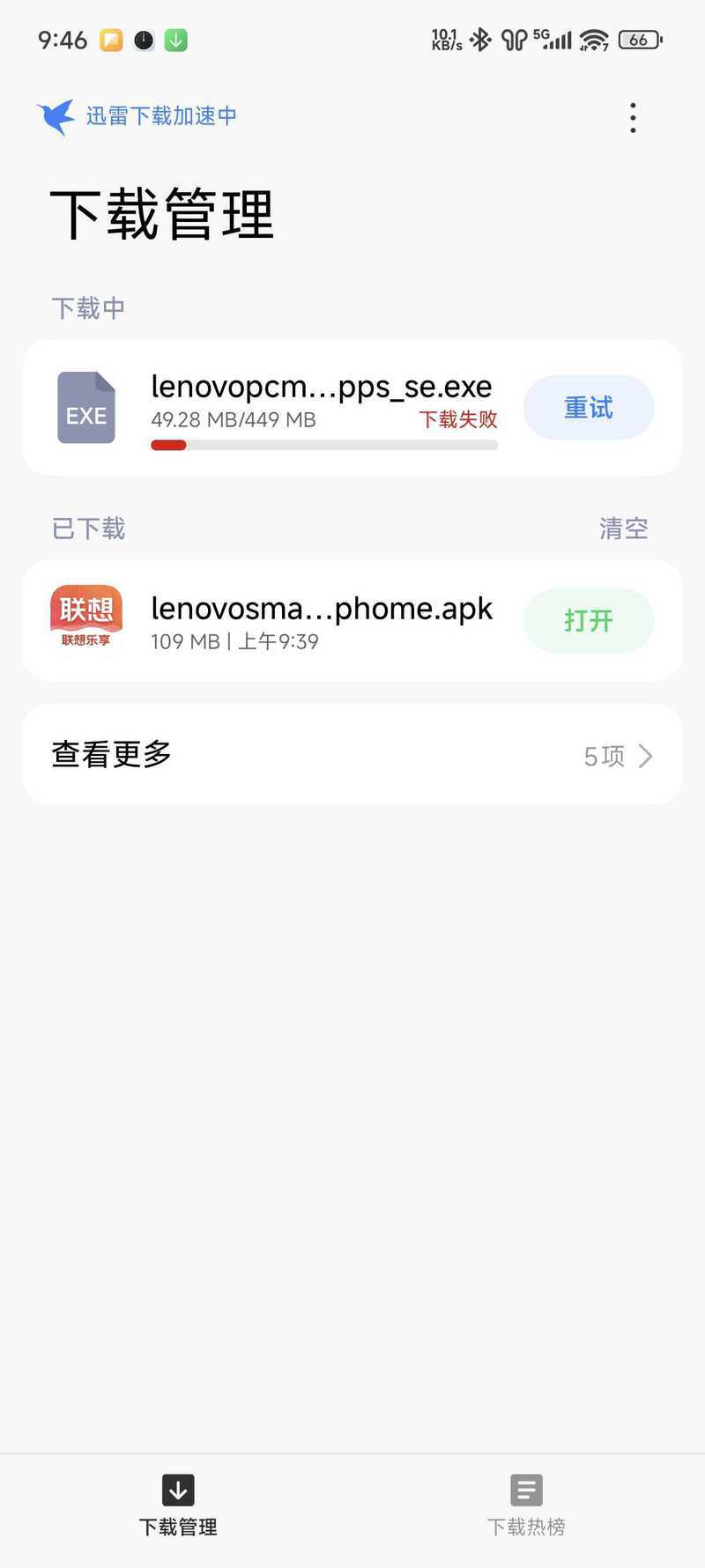The height and width of the screenshot is (1568, 705).
Task: Expand 查看更多 to see 5 items
Action: (x=352, y=755)
